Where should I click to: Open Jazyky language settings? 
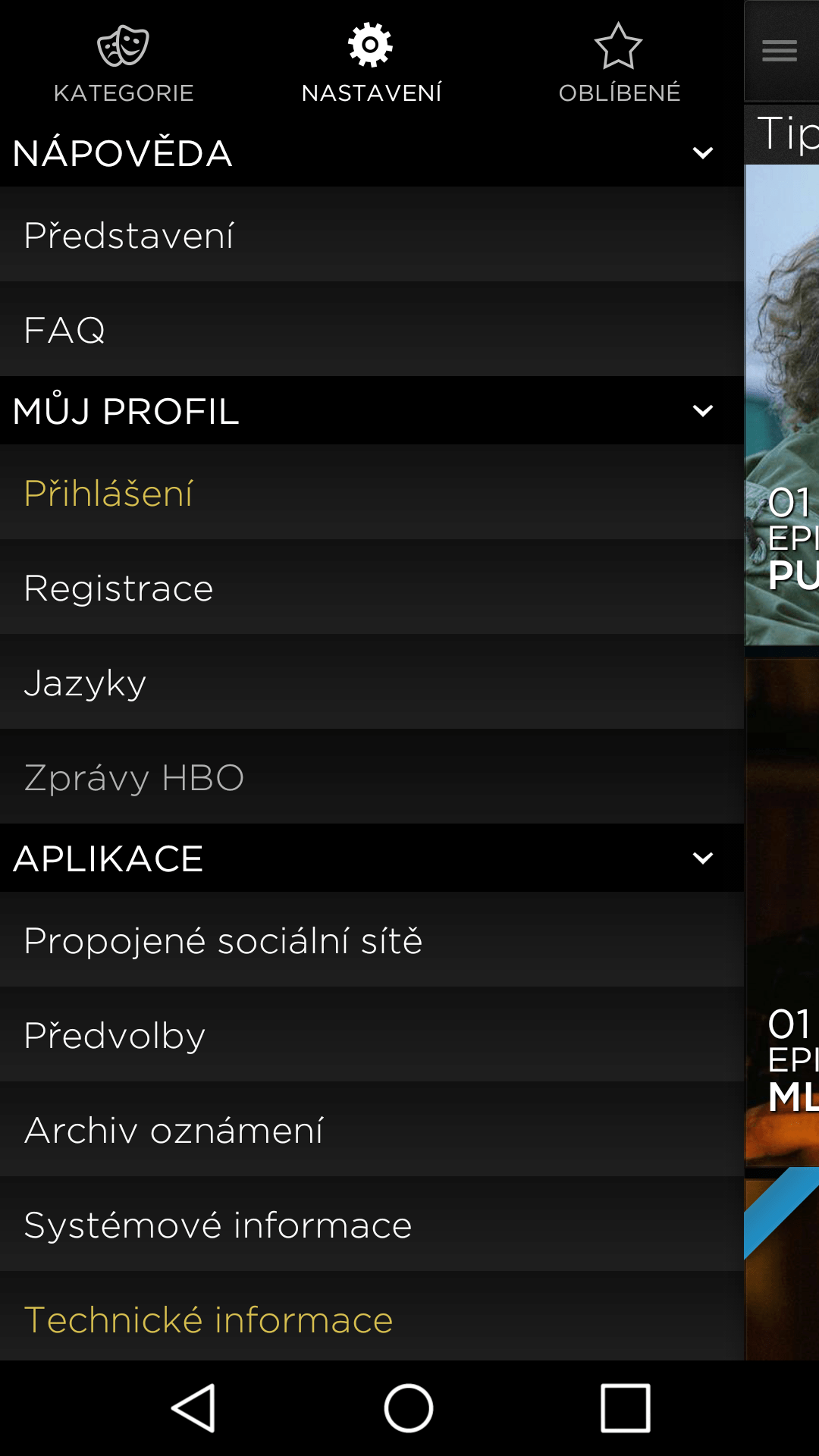[372, 682]
